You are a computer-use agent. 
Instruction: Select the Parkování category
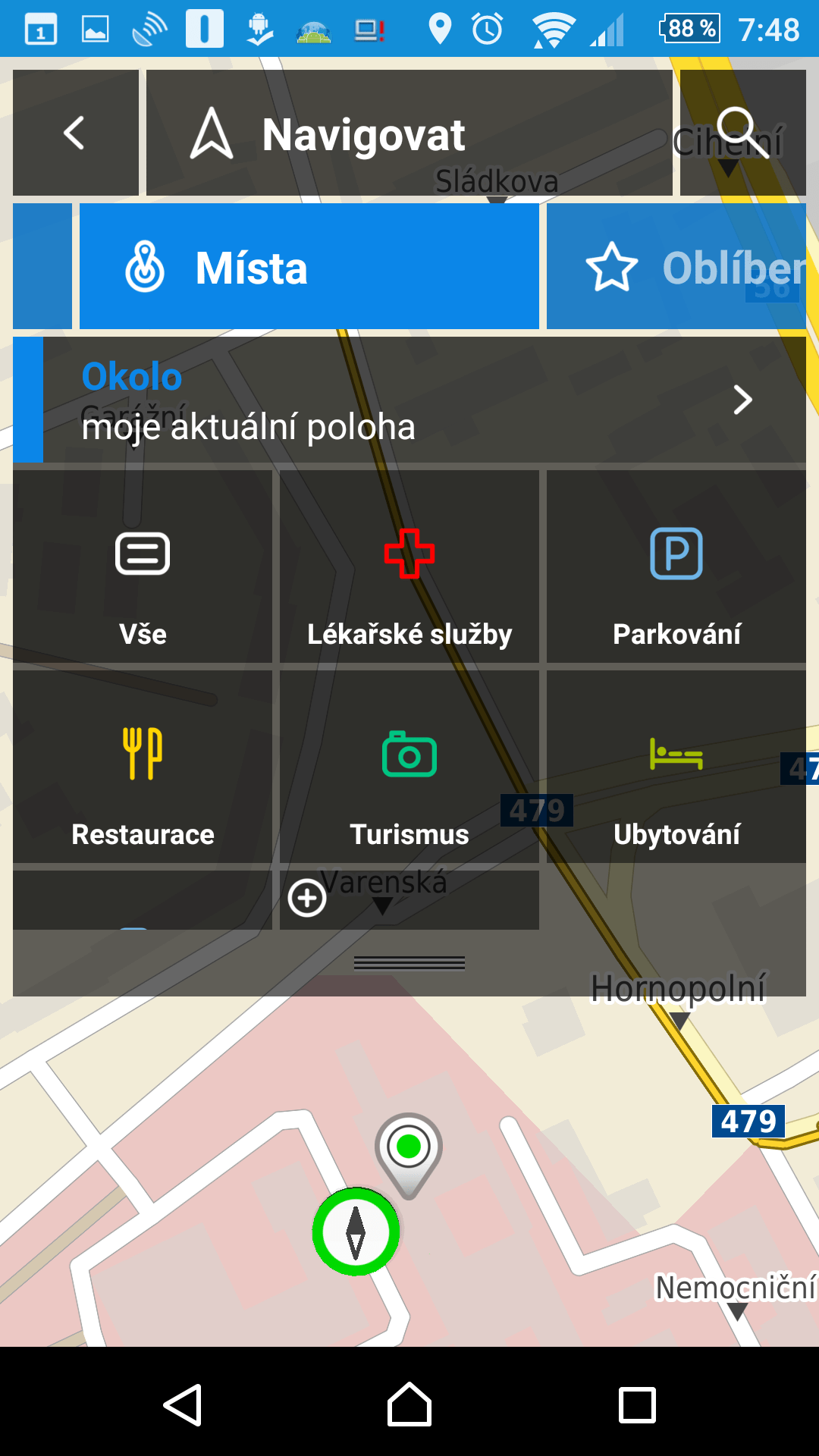(676, 566)
